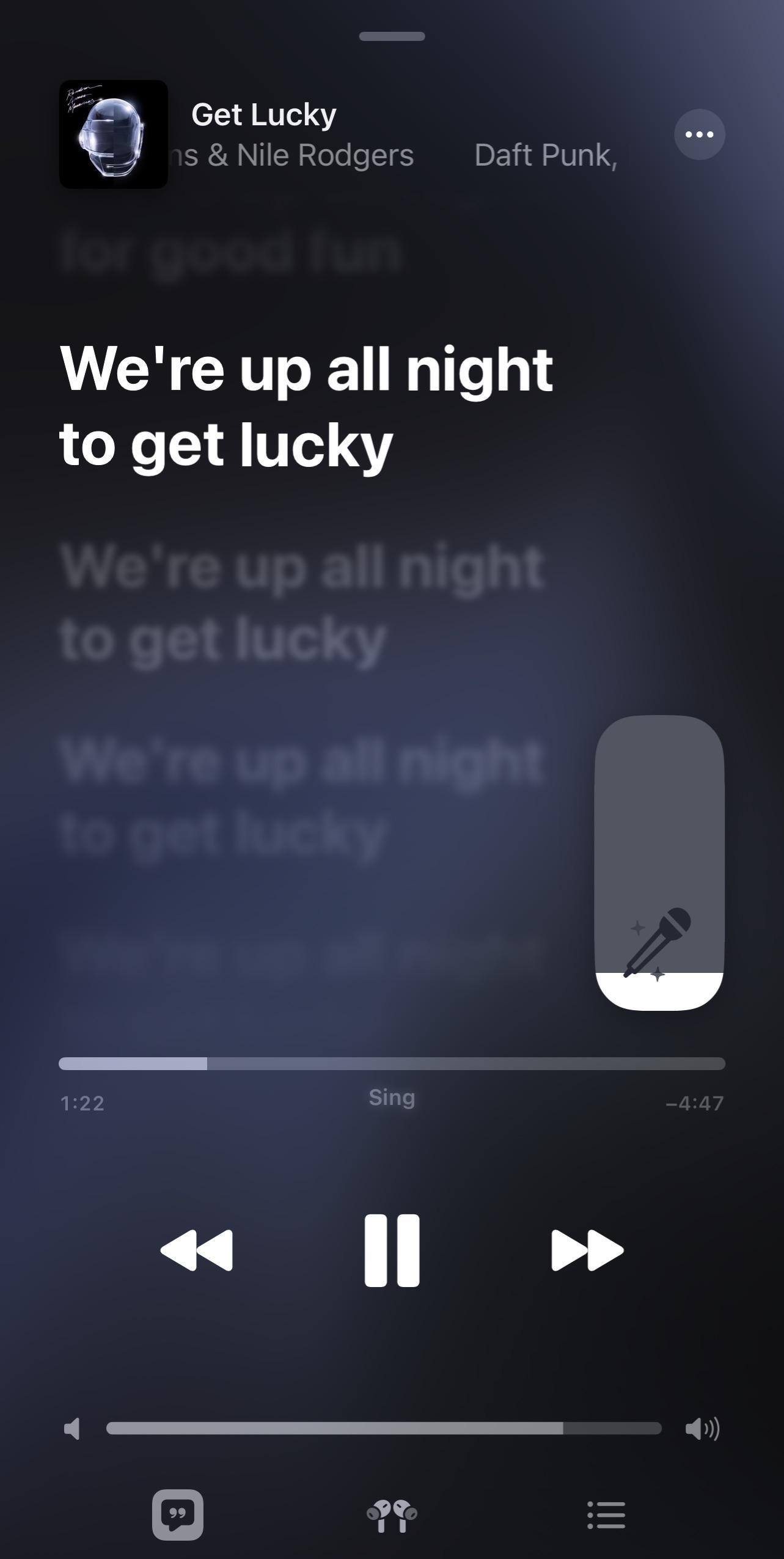Tap the volume slider bar
Screen dimensions: 784x1559
[384, 1428]
